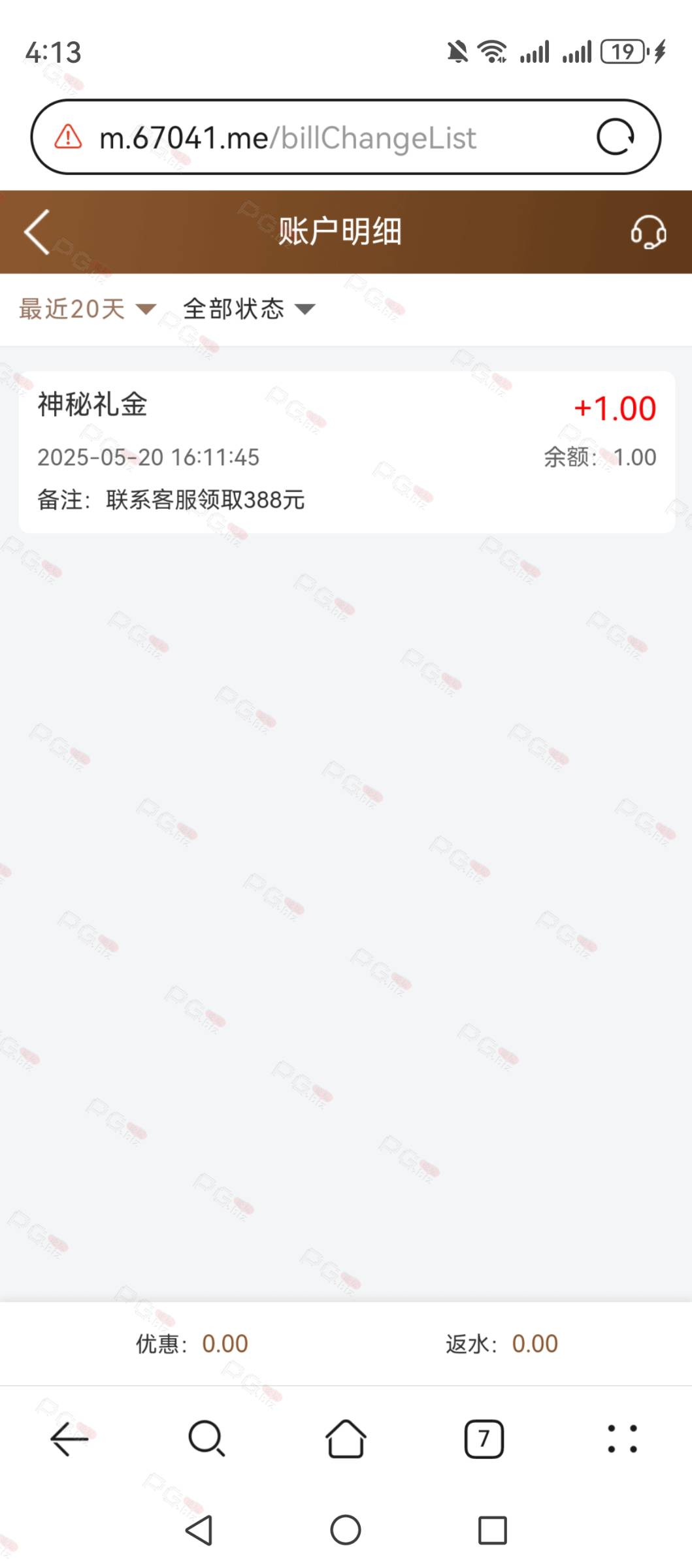Reload the page using the refresh icon
Viewport: 692px width, 1568px height.
[x=615, y=137]
